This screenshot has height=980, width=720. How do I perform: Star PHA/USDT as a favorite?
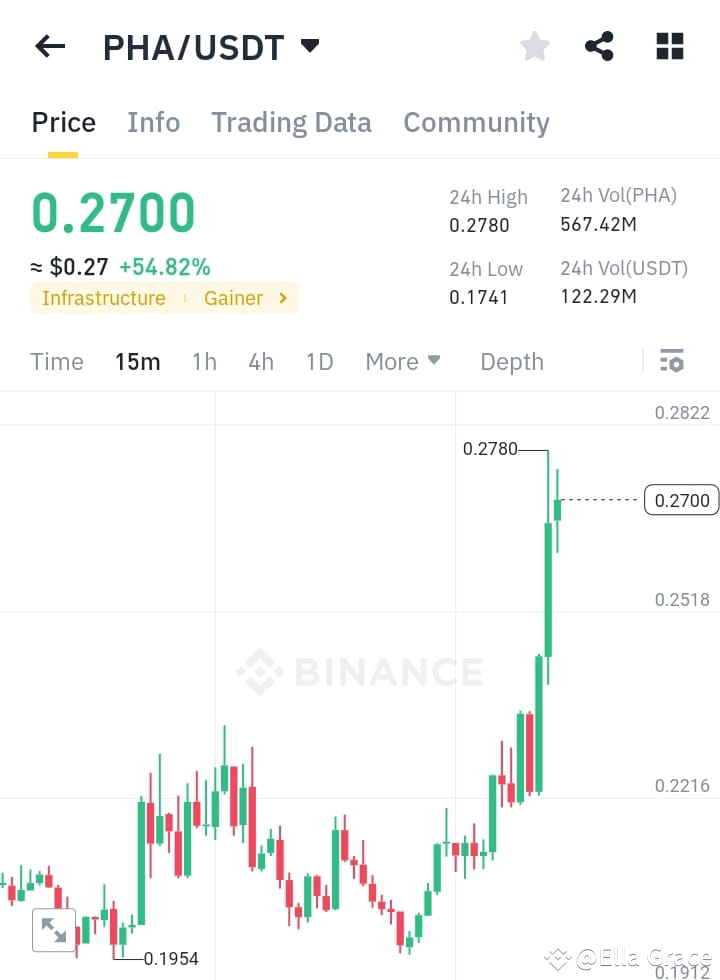click(x=534, y=46)
